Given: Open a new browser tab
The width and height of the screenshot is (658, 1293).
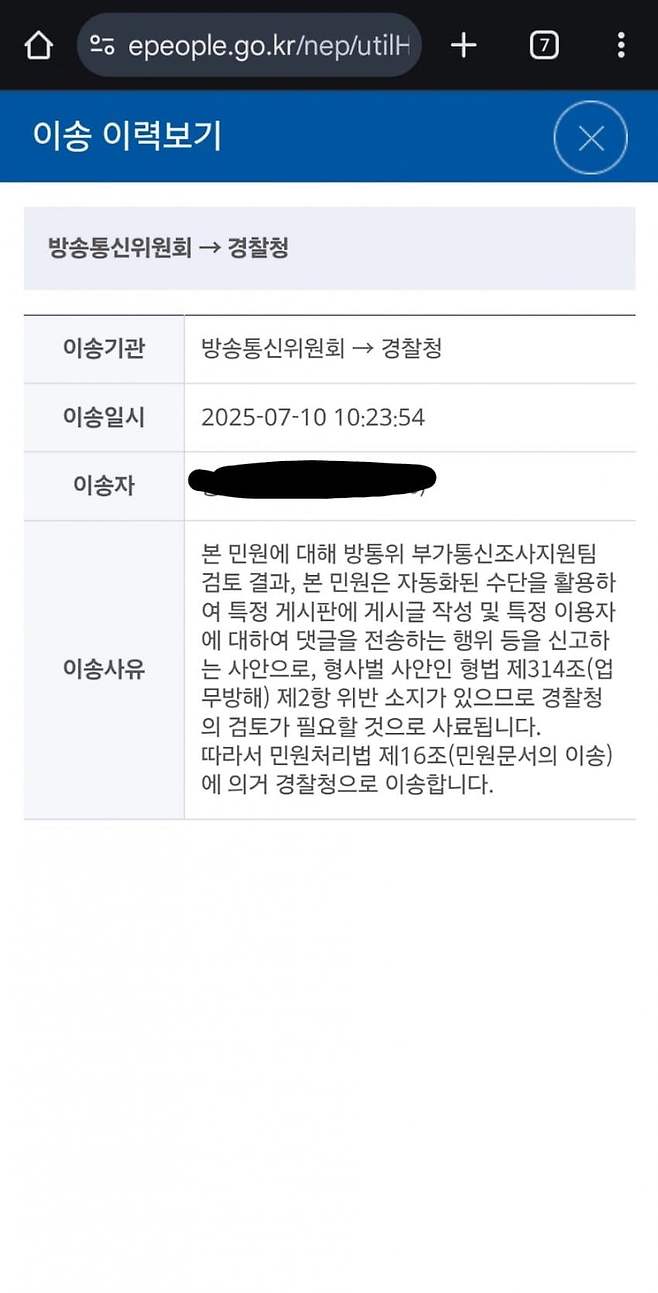Looking at the screenshot, I should (463, 45).
